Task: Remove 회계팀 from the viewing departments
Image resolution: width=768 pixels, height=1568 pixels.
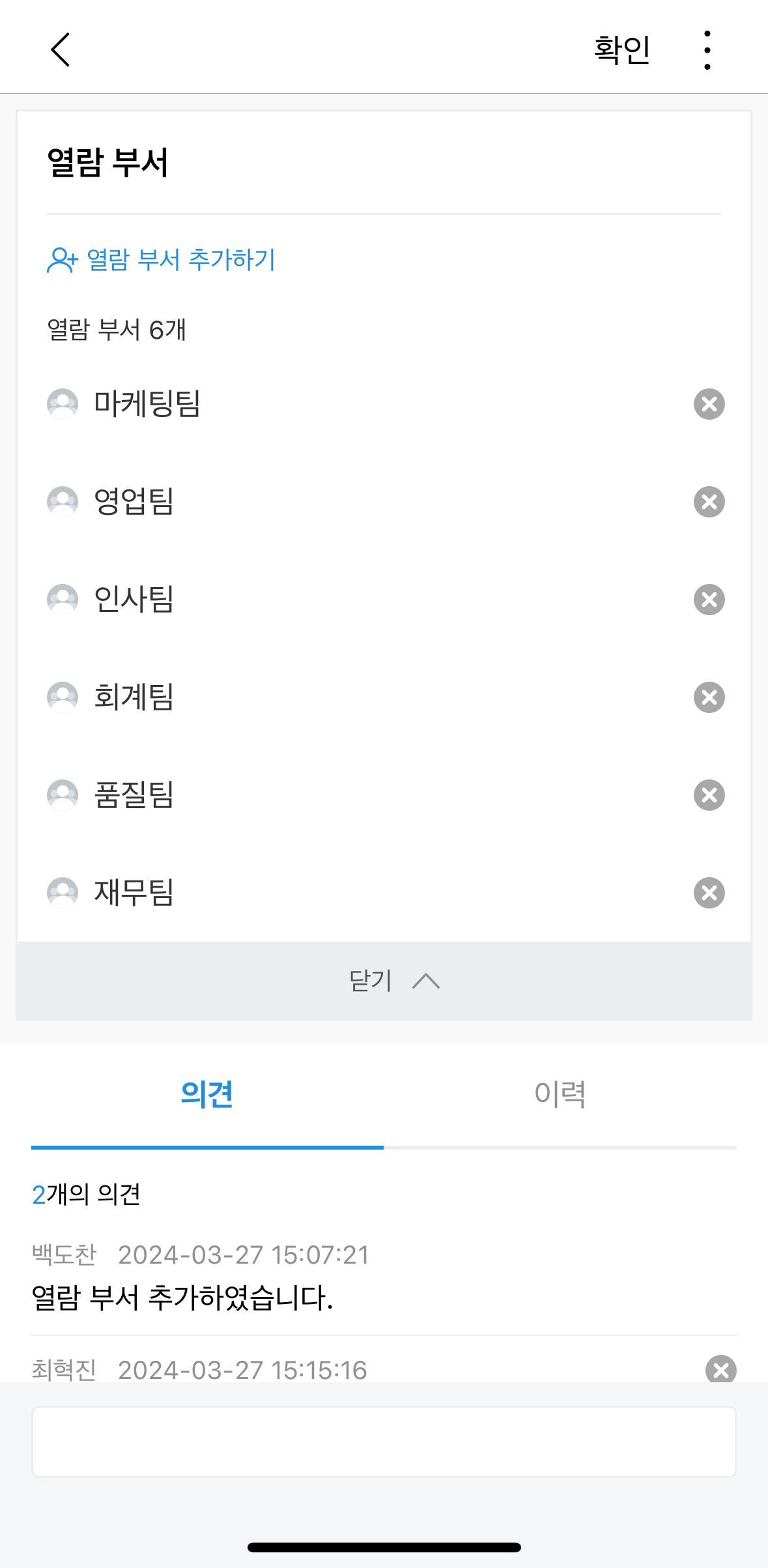Action: (709, 697)
